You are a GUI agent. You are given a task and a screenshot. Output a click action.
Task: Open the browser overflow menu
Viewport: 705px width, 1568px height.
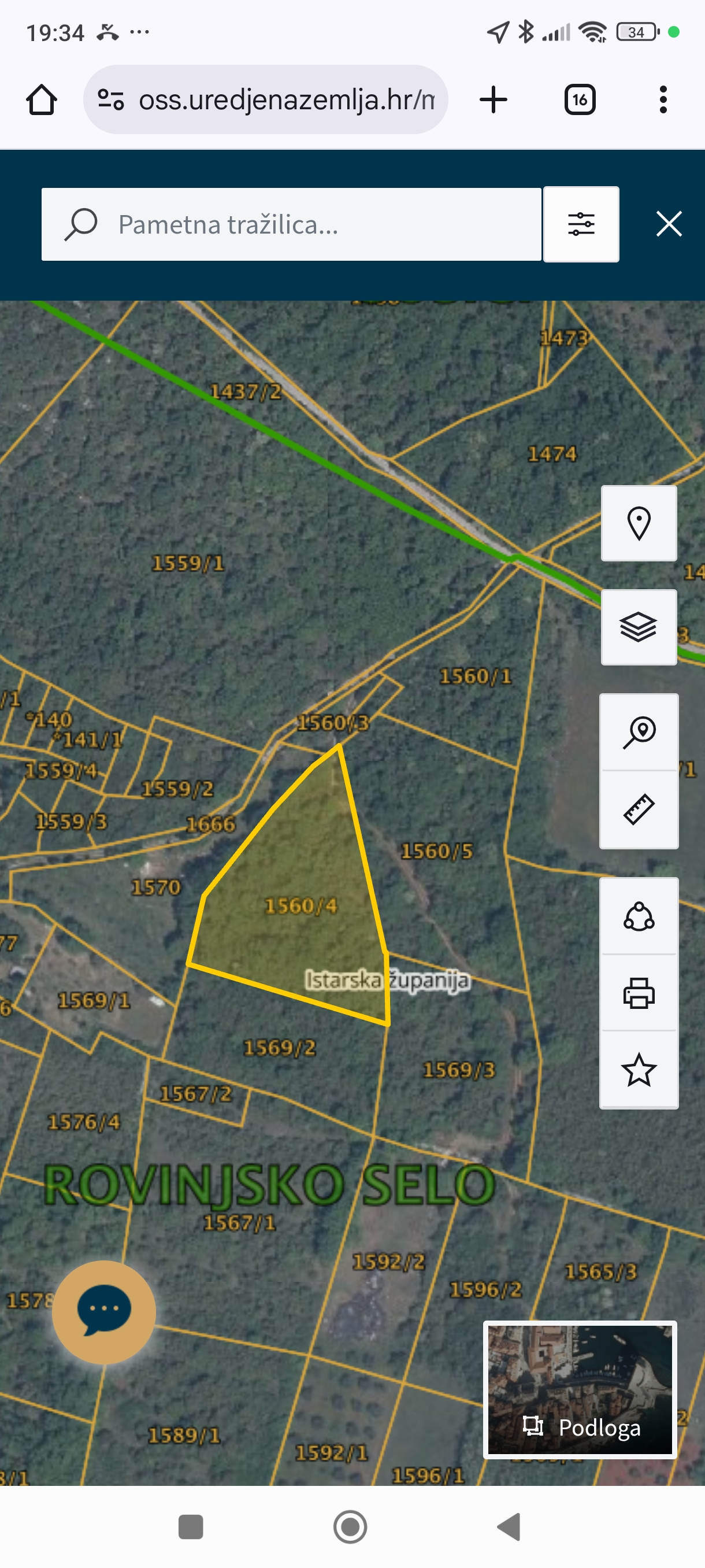pyautogui.click(x=663, y=100)
